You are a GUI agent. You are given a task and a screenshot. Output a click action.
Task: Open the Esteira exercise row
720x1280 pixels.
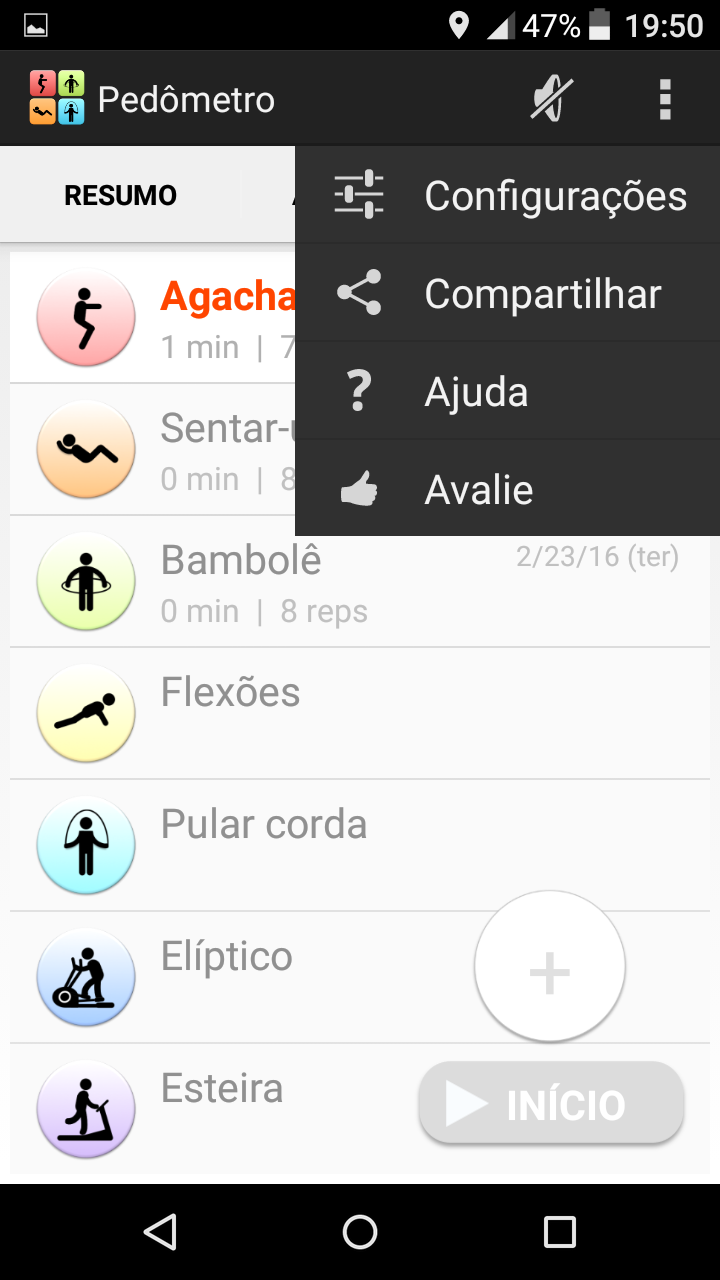(x=220, y=1108)
